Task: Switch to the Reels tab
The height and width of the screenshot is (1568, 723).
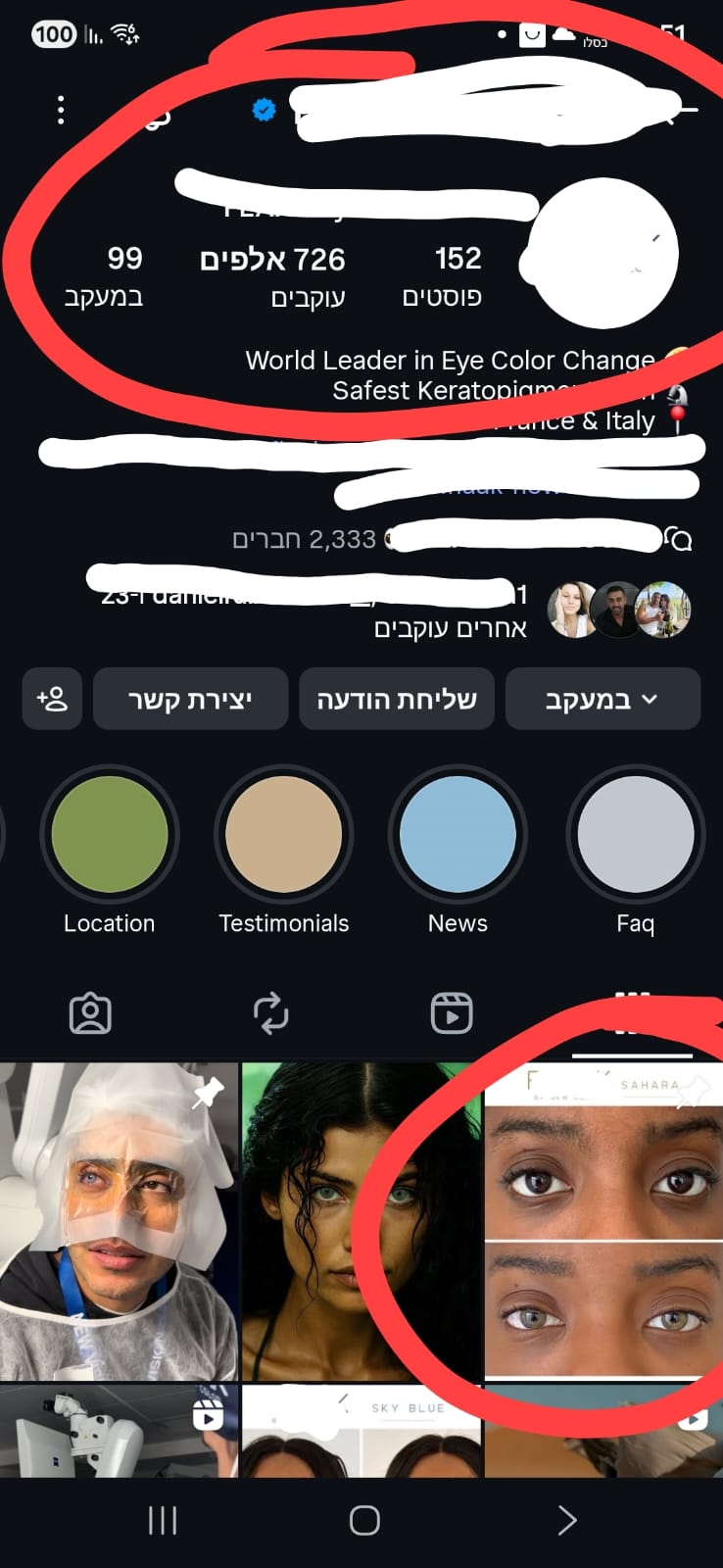Action: [452, 1013]
